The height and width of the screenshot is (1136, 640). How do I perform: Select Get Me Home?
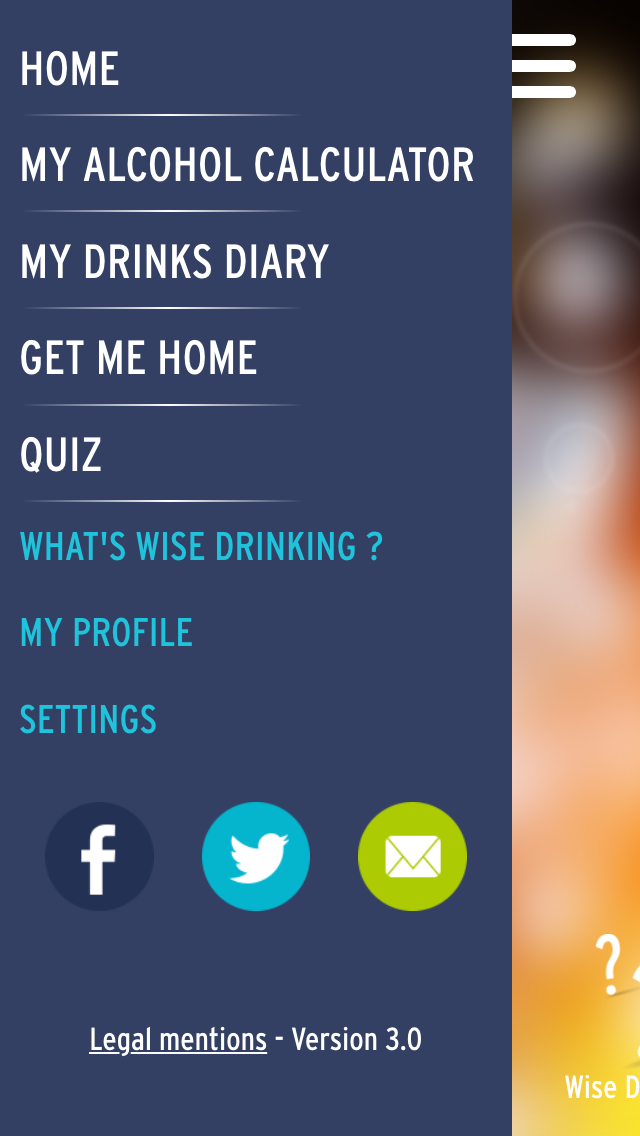pos(139,358)
